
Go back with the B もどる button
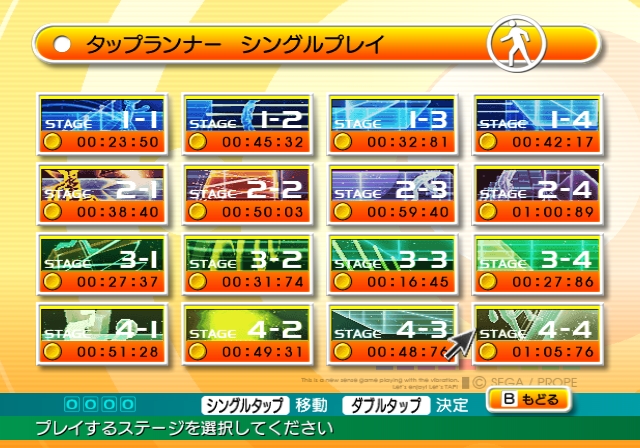[529, 399]
